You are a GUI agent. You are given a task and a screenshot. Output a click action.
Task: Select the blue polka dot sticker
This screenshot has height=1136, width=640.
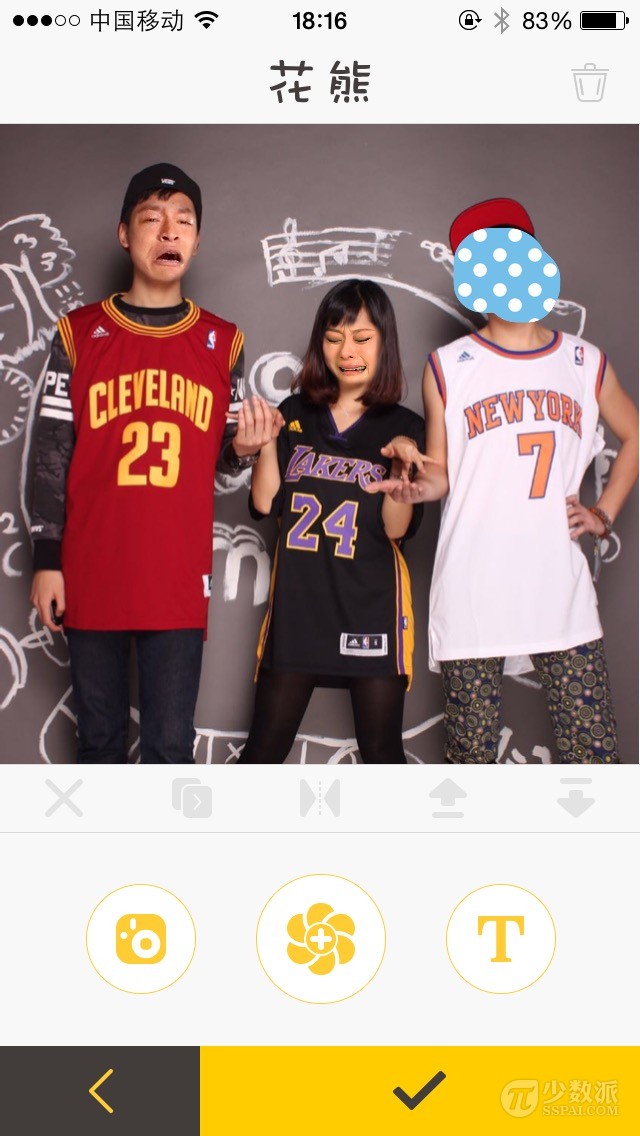click(506, 269)
